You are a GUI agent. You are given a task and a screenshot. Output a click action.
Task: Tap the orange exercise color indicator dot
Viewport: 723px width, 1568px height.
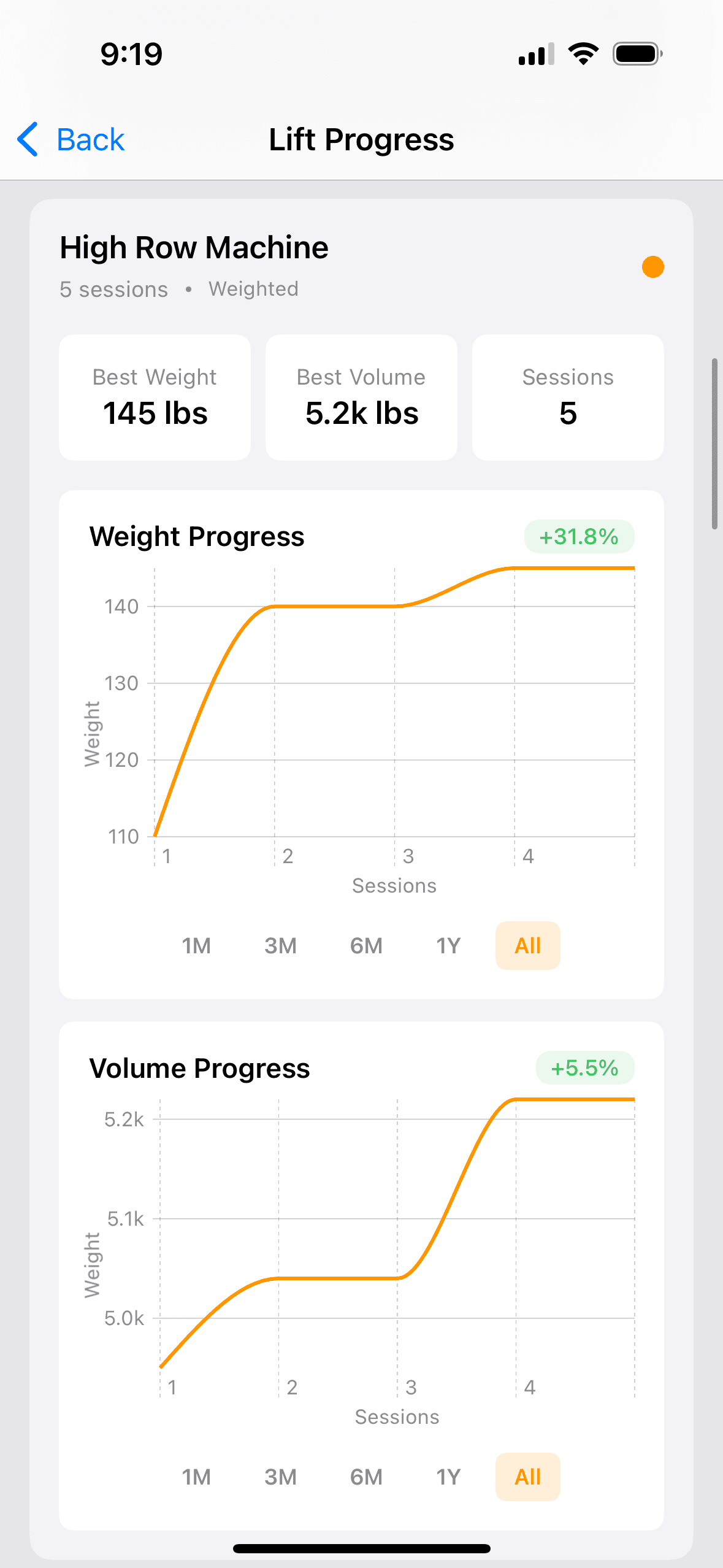[x=652, y=267]
